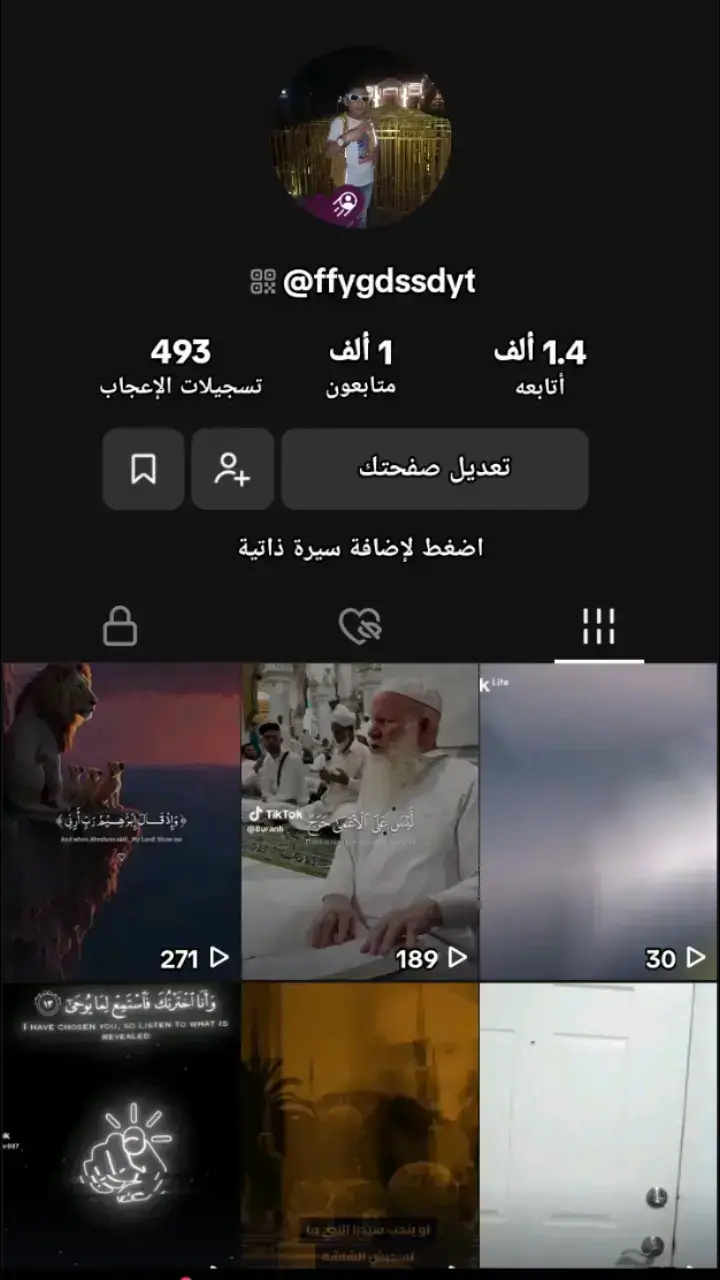Open the following list (1.4 ألف أتابعه)
The image size is (720, 1280).
pyautogui.click(x=540, y=366)
